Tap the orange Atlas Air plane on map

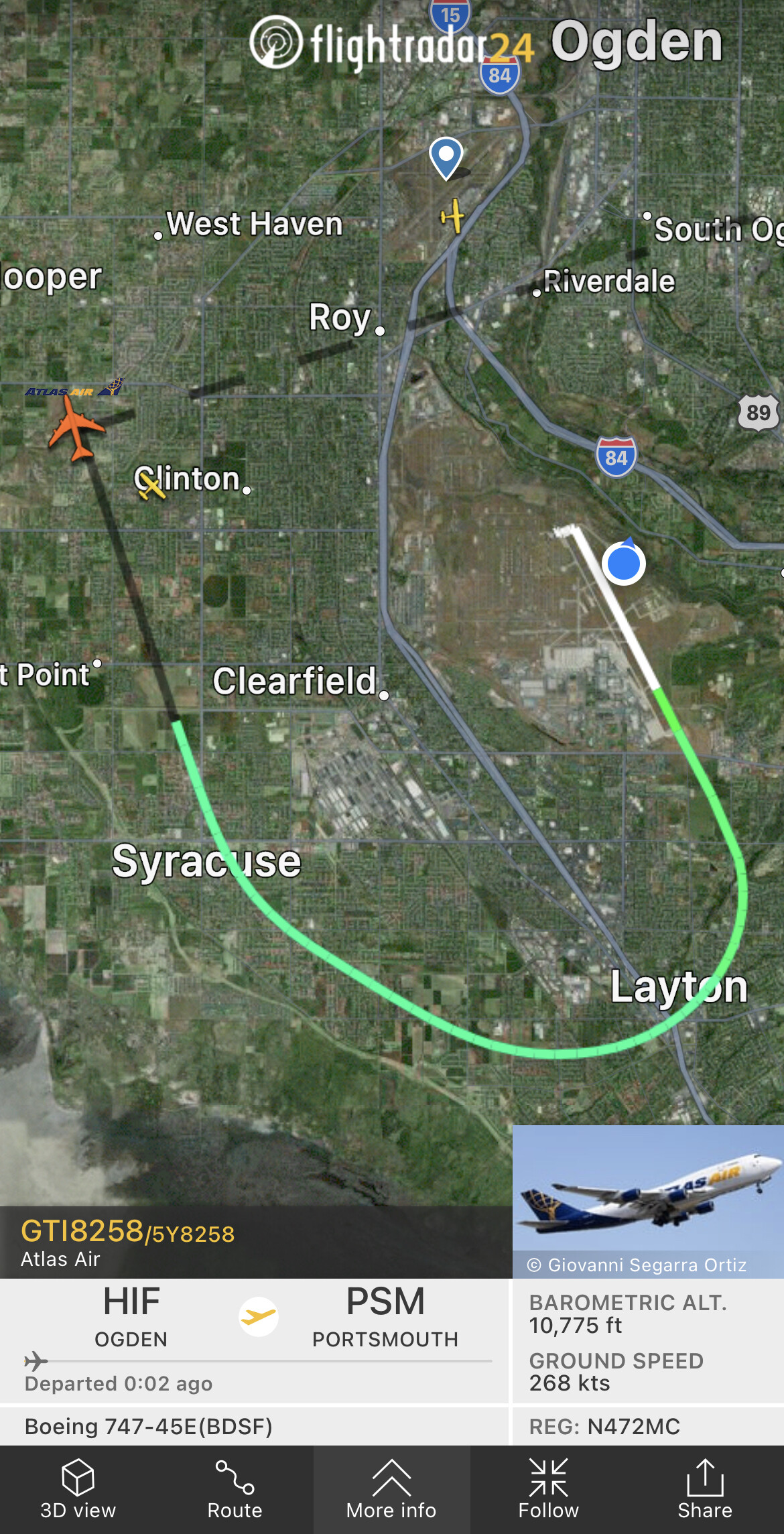(x=75, y=428)
